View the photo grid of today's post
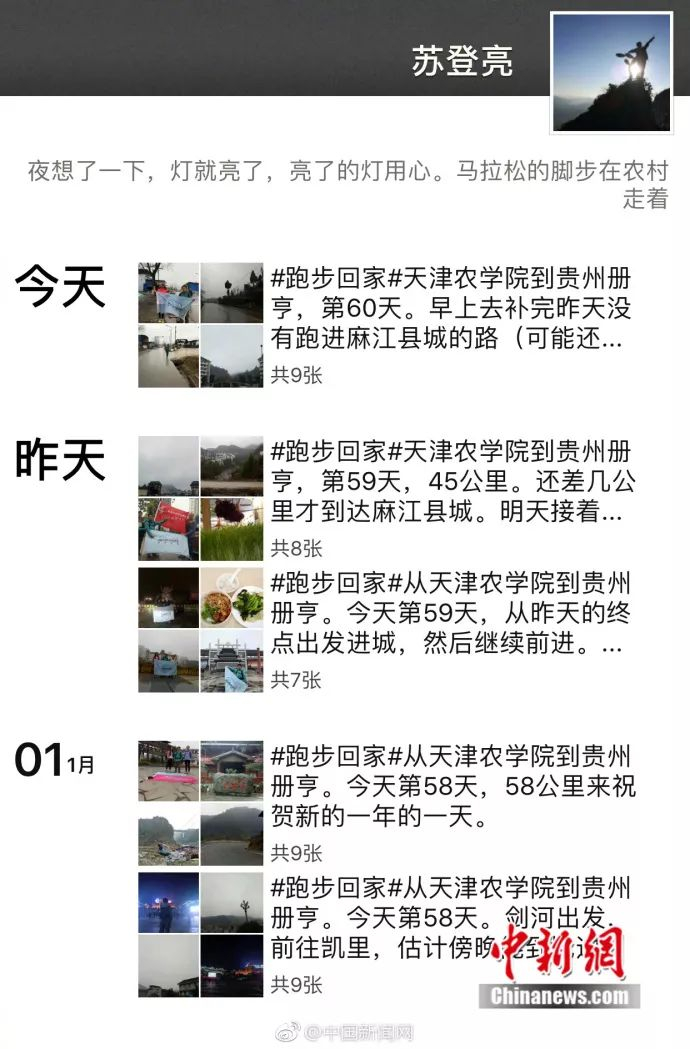Viewport: 690px width, 1049px height. (200, 325)
